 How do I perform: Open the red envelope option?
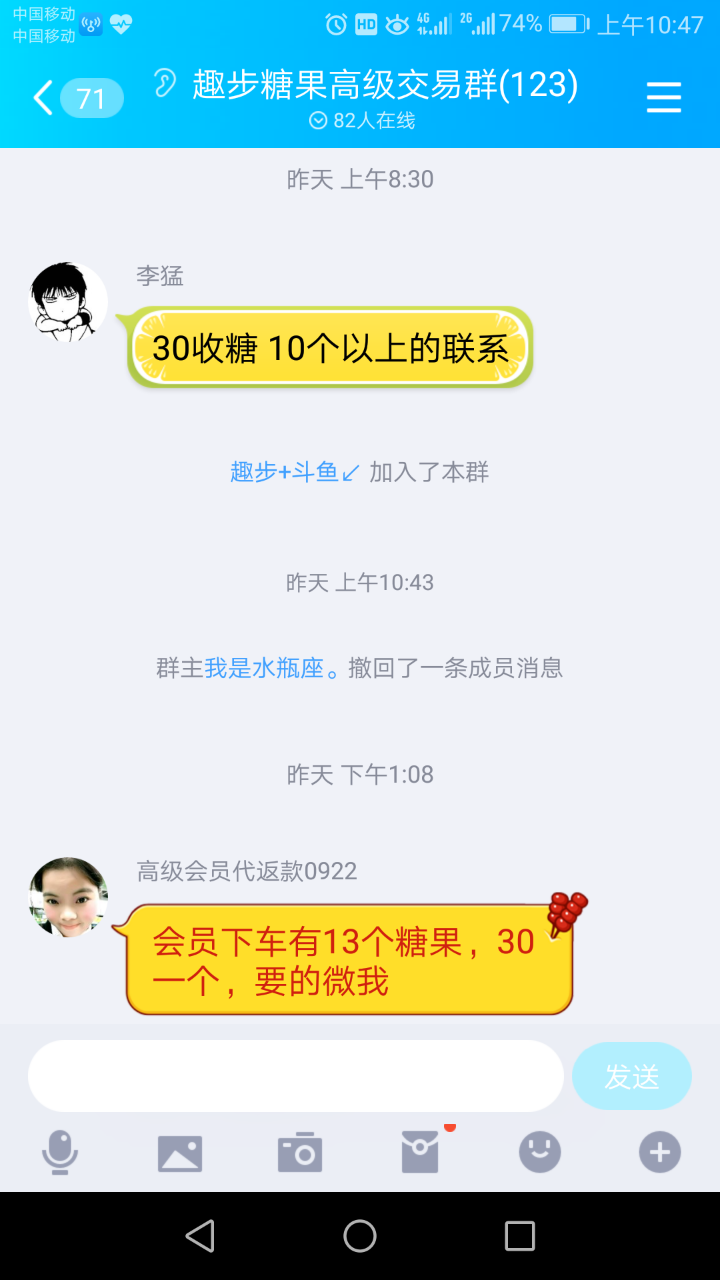pos(420,1153)
